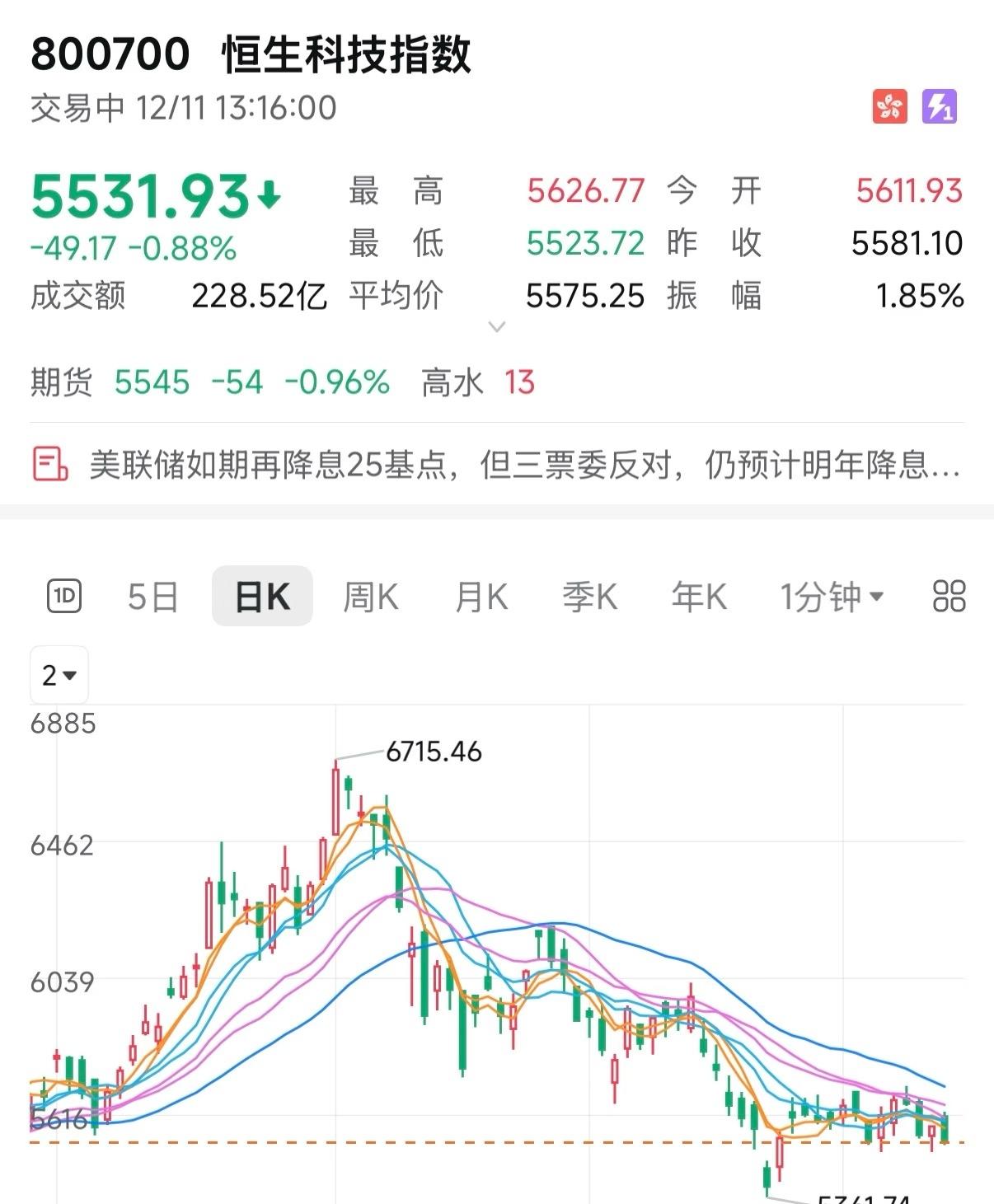Switch to the 5日 chart tab

tap(152, 596)
